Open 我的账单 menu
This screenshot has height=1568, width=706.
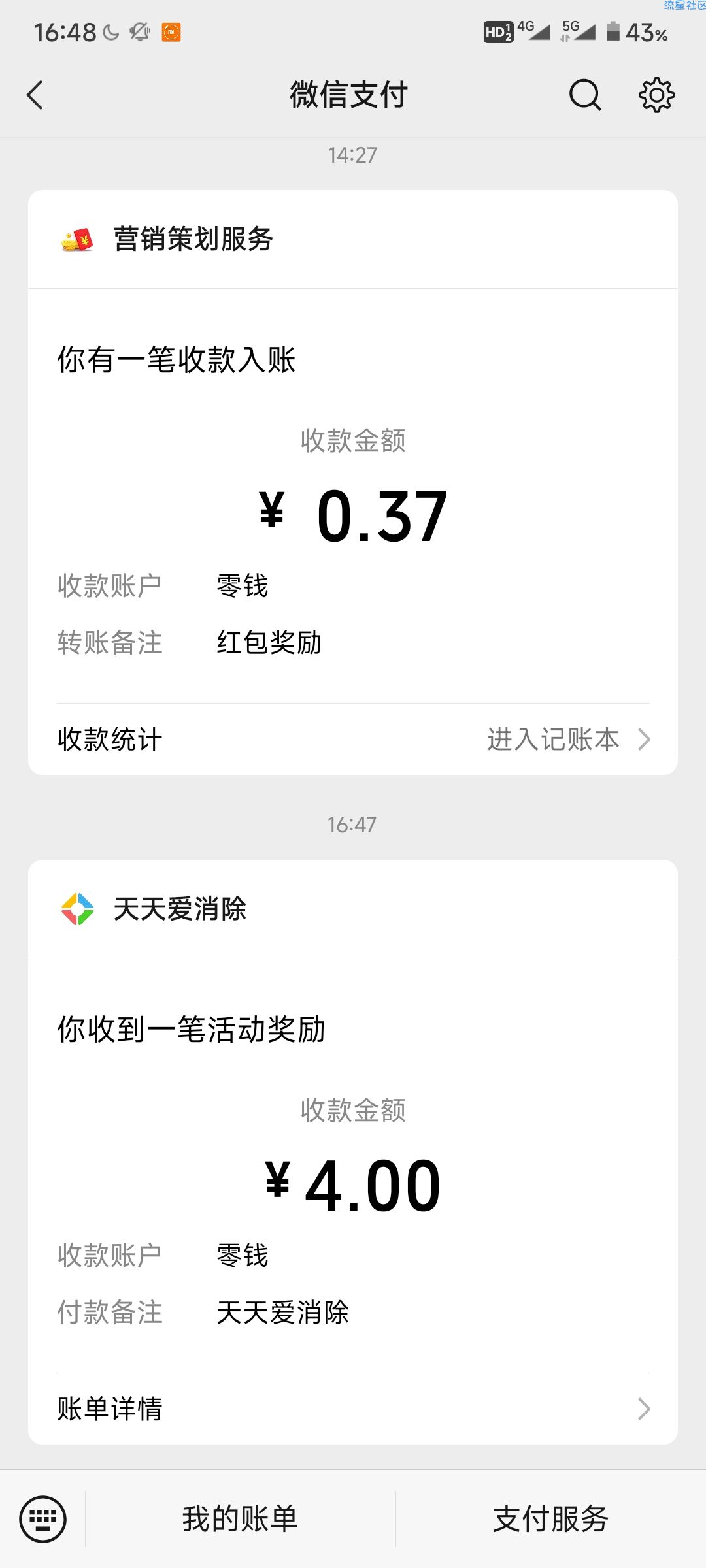click(240, 1518)
